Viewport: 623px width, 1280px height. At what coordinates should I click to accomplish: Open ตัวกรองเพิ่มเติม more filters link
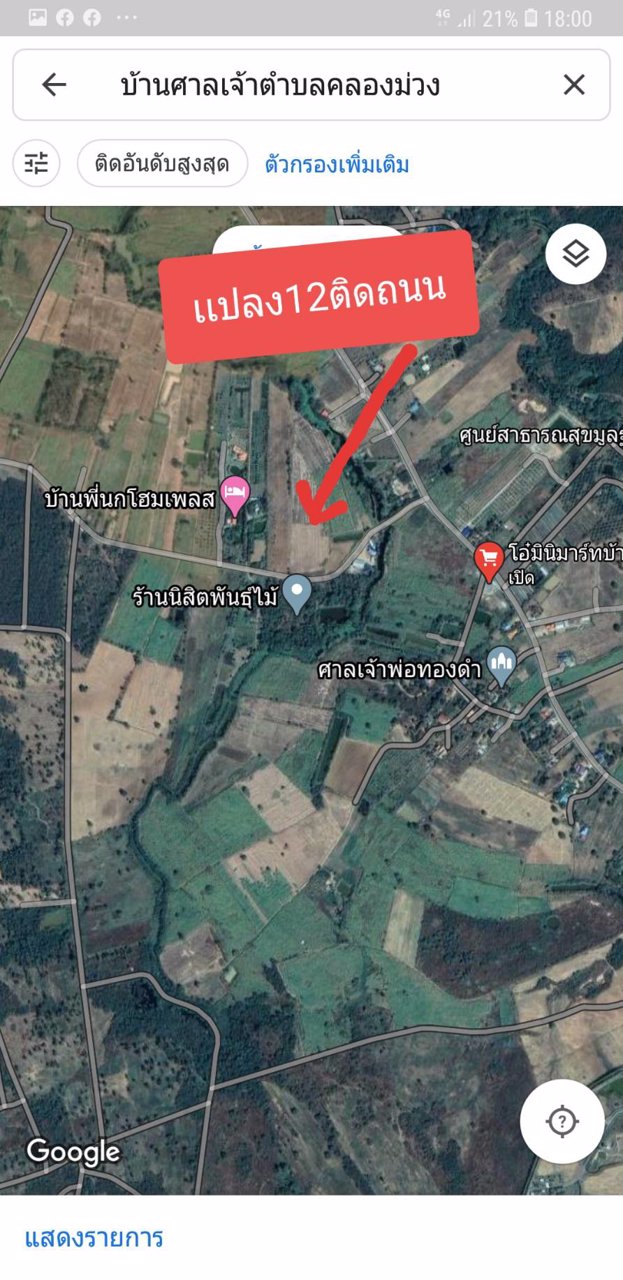point(337,164)
